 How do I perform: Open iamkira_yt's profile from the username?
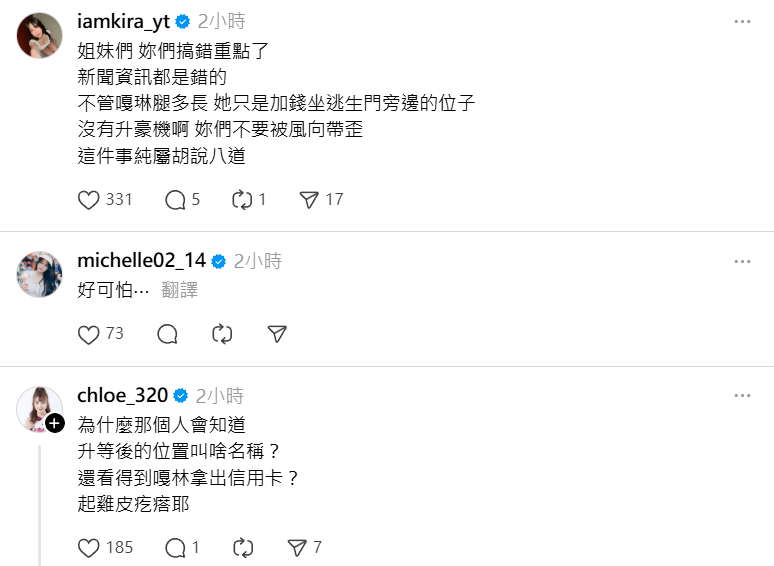click(x=123, y=22)
